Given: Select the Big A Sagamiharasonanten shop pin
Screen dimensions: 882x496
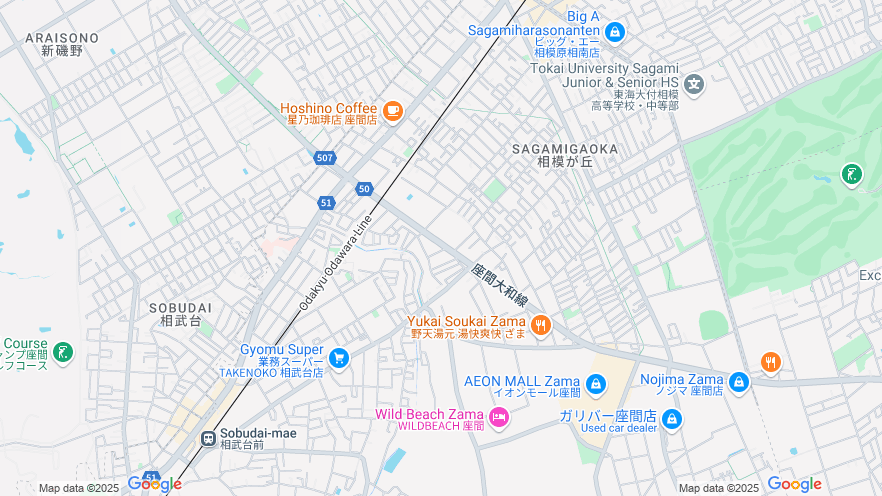Looking at the screenshot, I should click(x=614, y=33).
